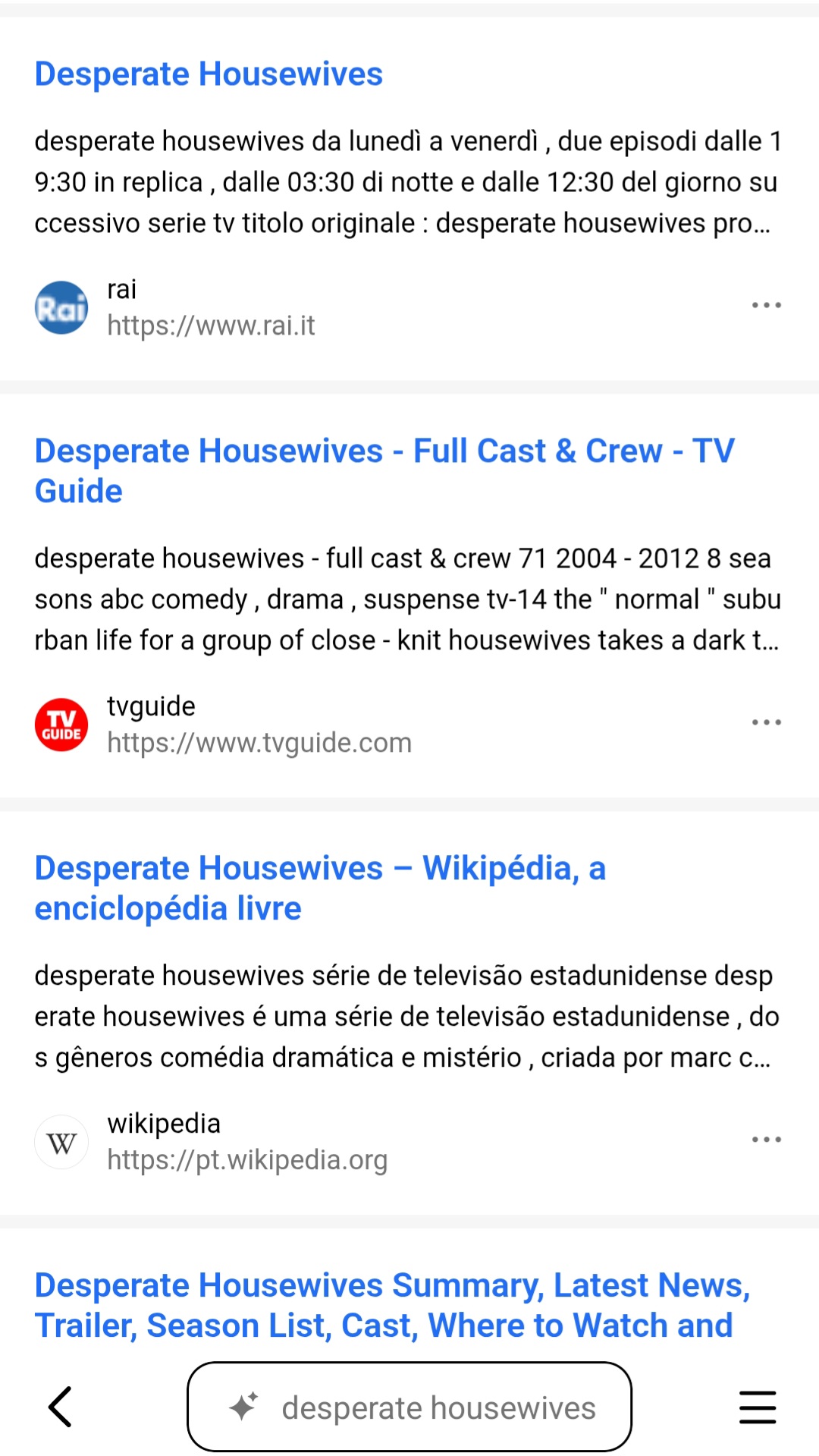Image resolution: width=819 pixels, height=1456 pixels.
Task: Visit the pt.wikipedia.org source link
Action: point(247,1160)
